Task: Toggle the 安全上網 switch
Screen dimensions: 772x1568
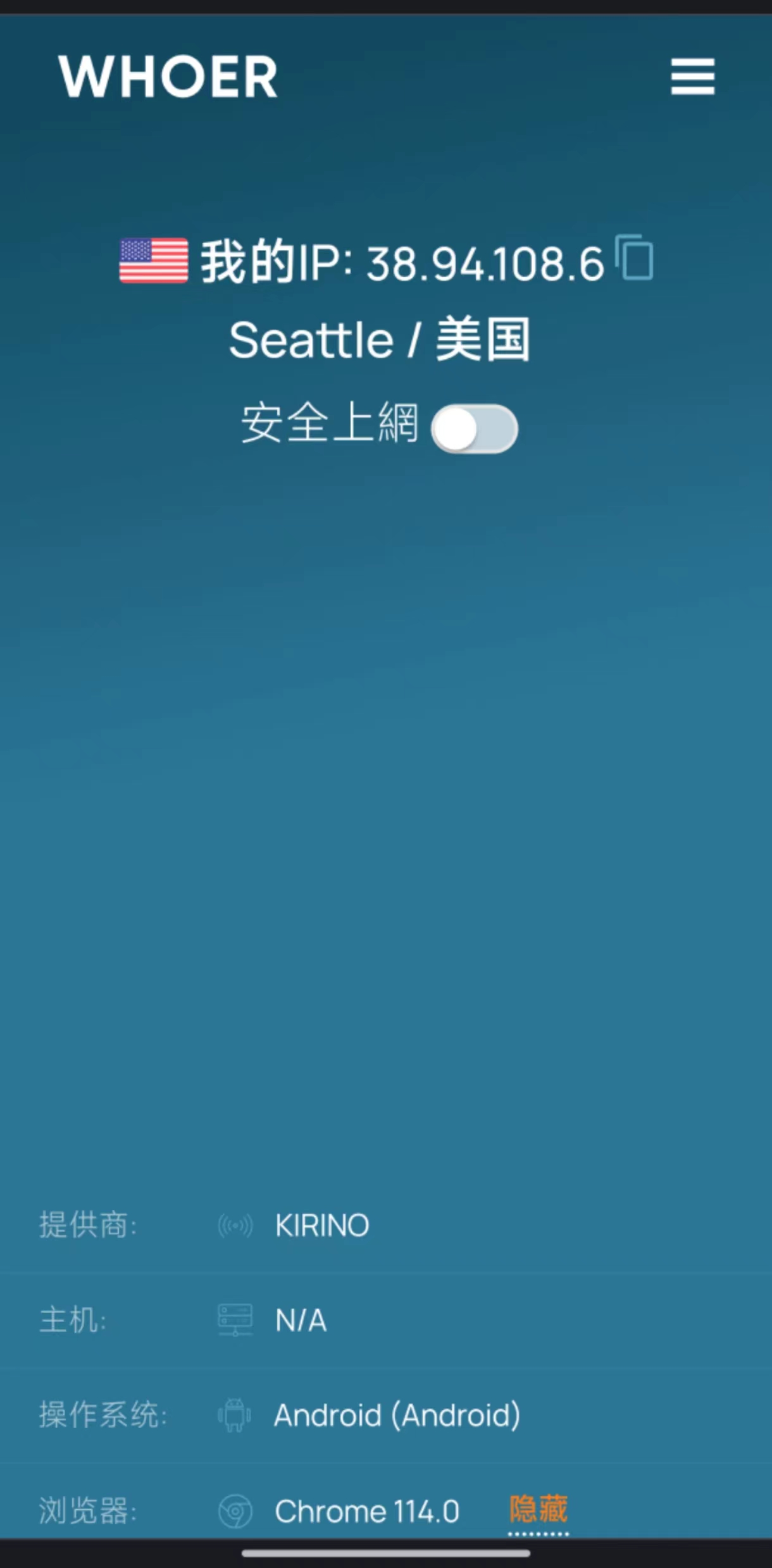Action: (475, 429)
